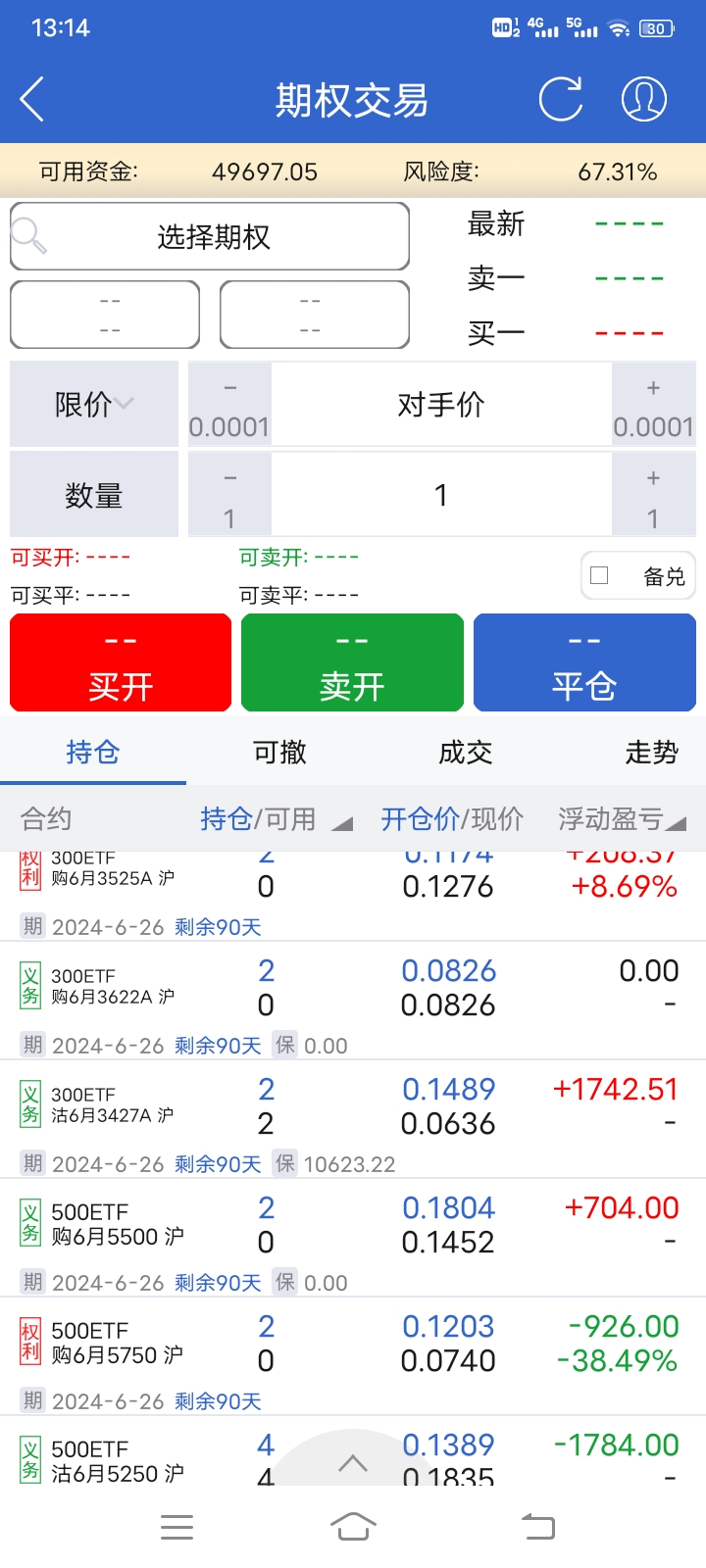Tap the green 卖开 button

352,662
